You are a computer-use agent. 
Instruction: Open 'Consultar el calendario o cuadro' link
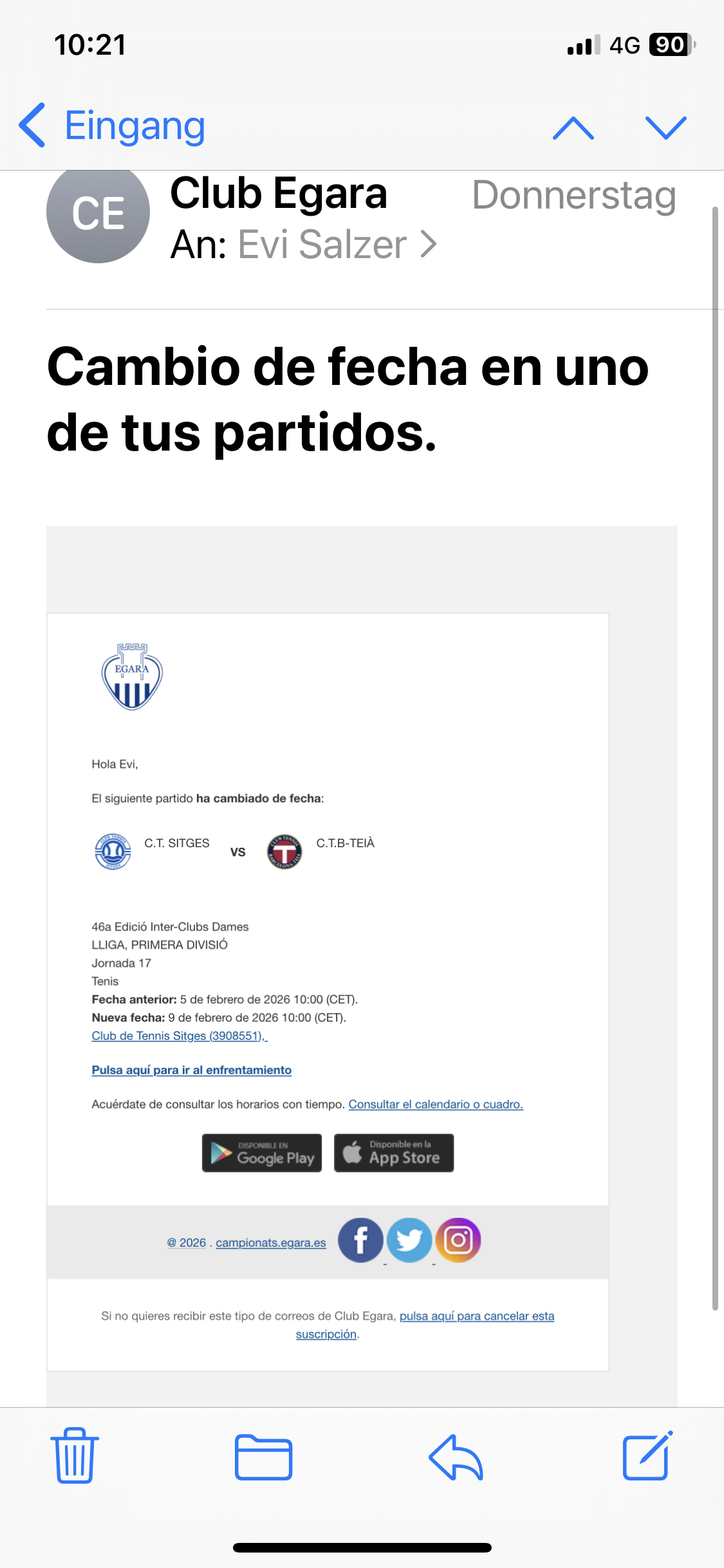point(436,1104)
